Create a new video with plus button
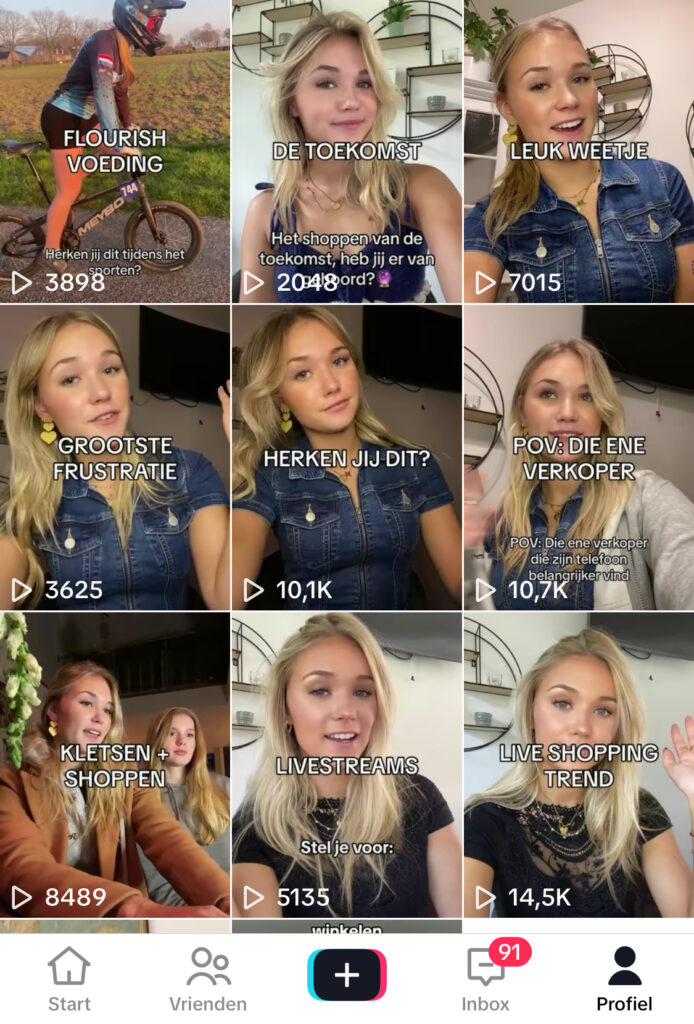The width and height of the screenshot is (694, 1024). pyautogui.click(x=346, y=975)
